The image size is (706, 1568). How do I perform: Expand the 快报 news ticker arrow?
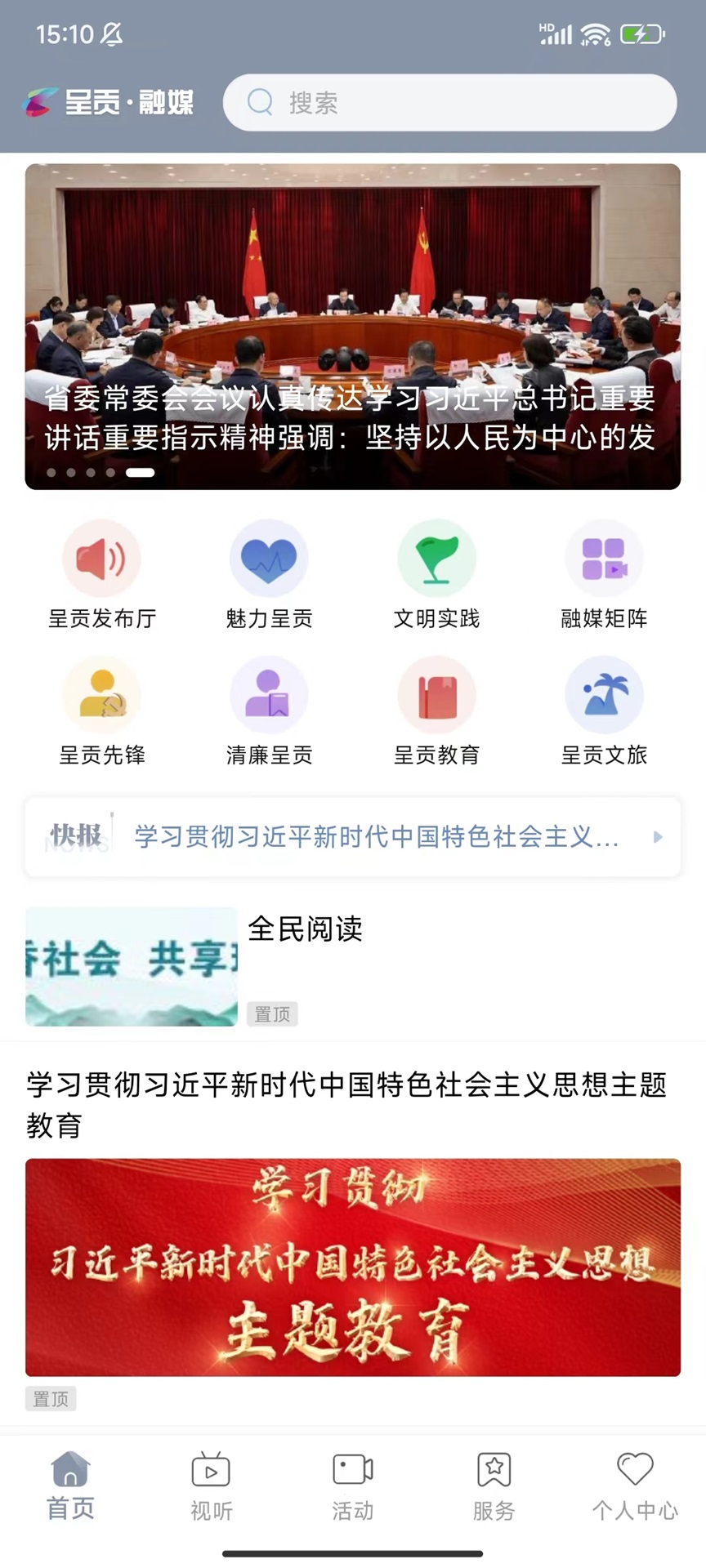[x=658, y=837]
